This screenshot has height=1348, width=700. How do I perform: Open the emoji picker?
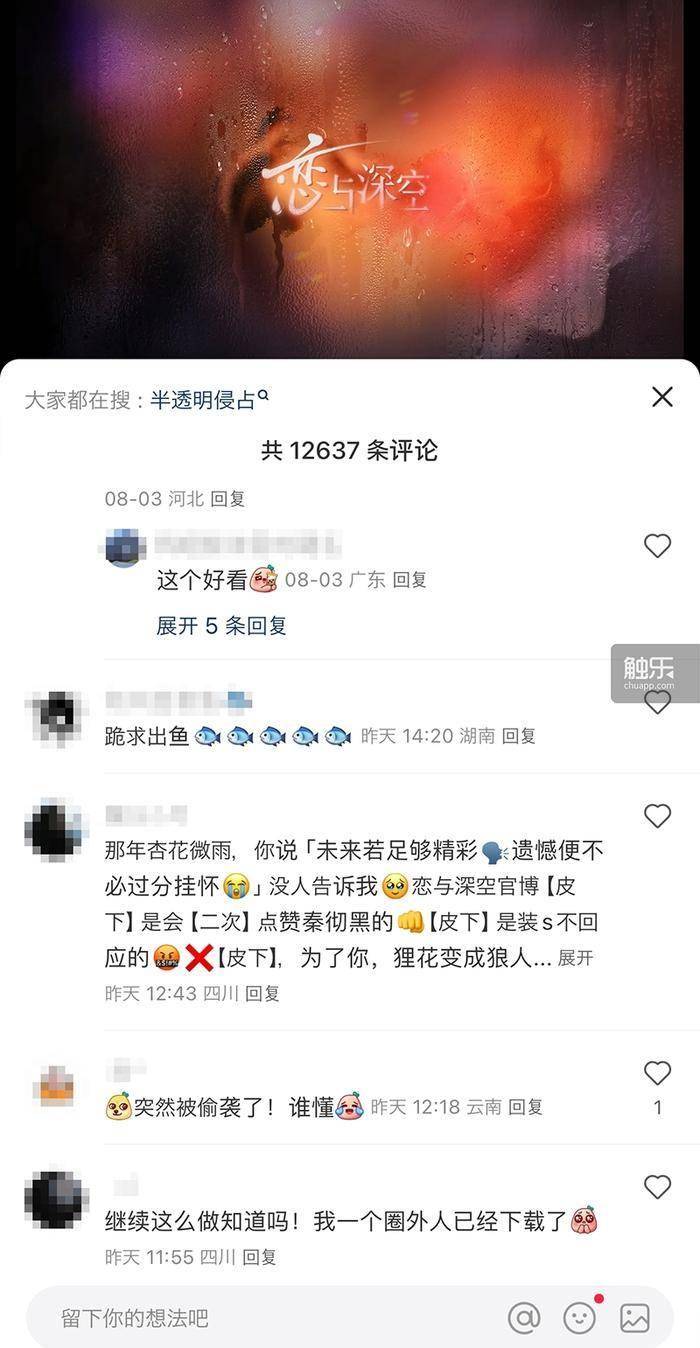coord(580,1318)
